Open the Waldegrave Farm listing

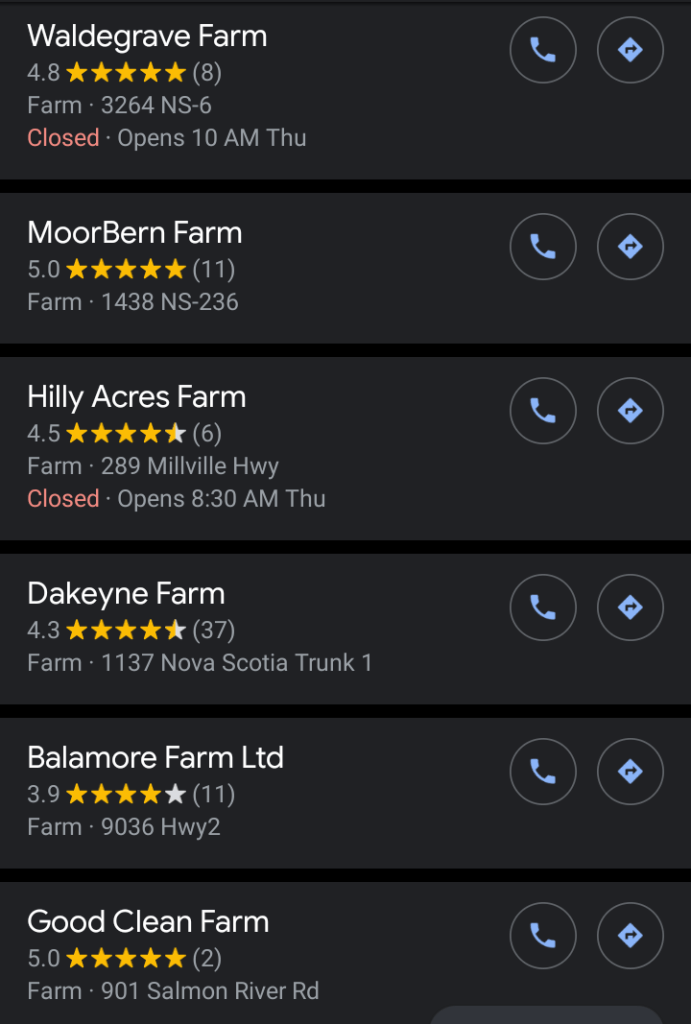tap(147, 37)
